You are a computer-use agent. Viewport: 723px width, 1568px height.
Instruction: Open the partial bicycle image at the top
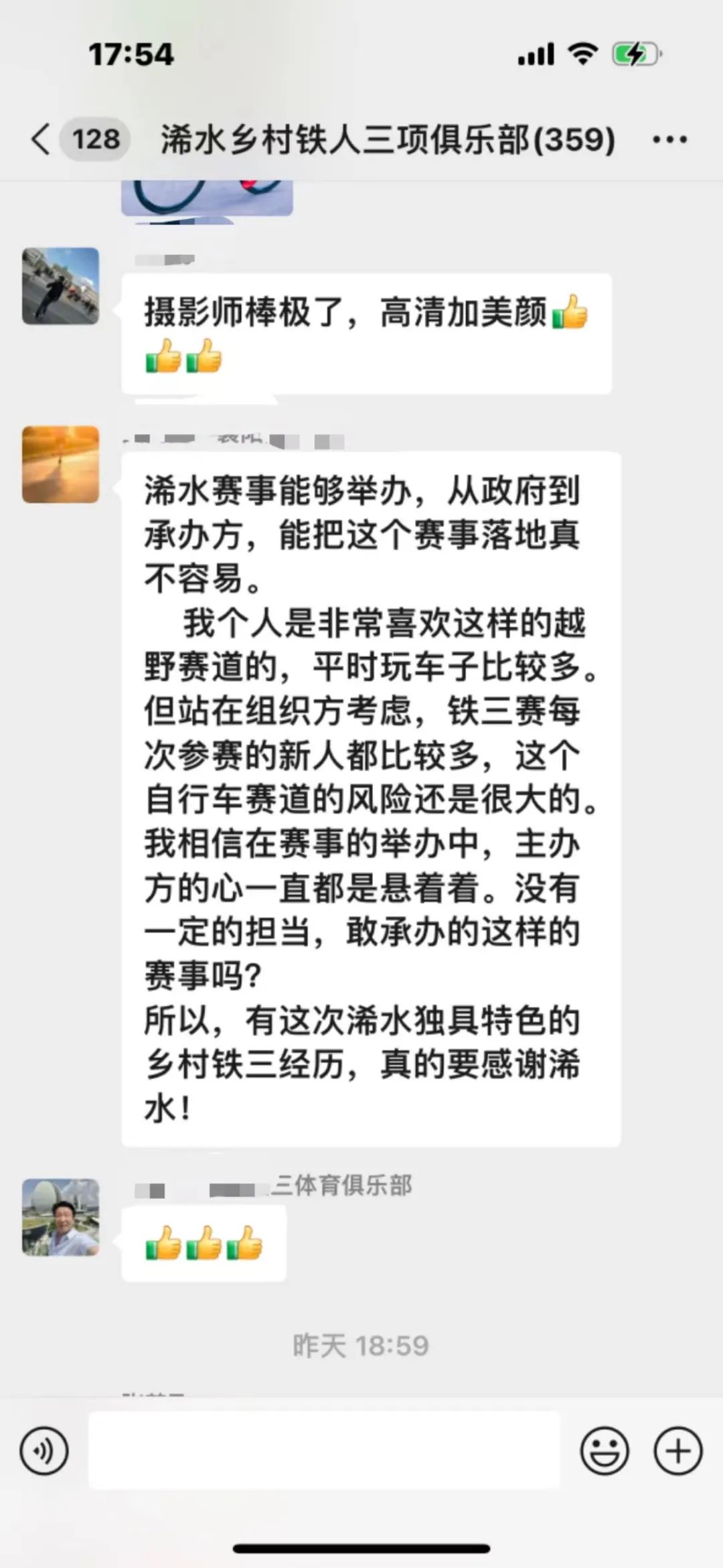(207, 197)
